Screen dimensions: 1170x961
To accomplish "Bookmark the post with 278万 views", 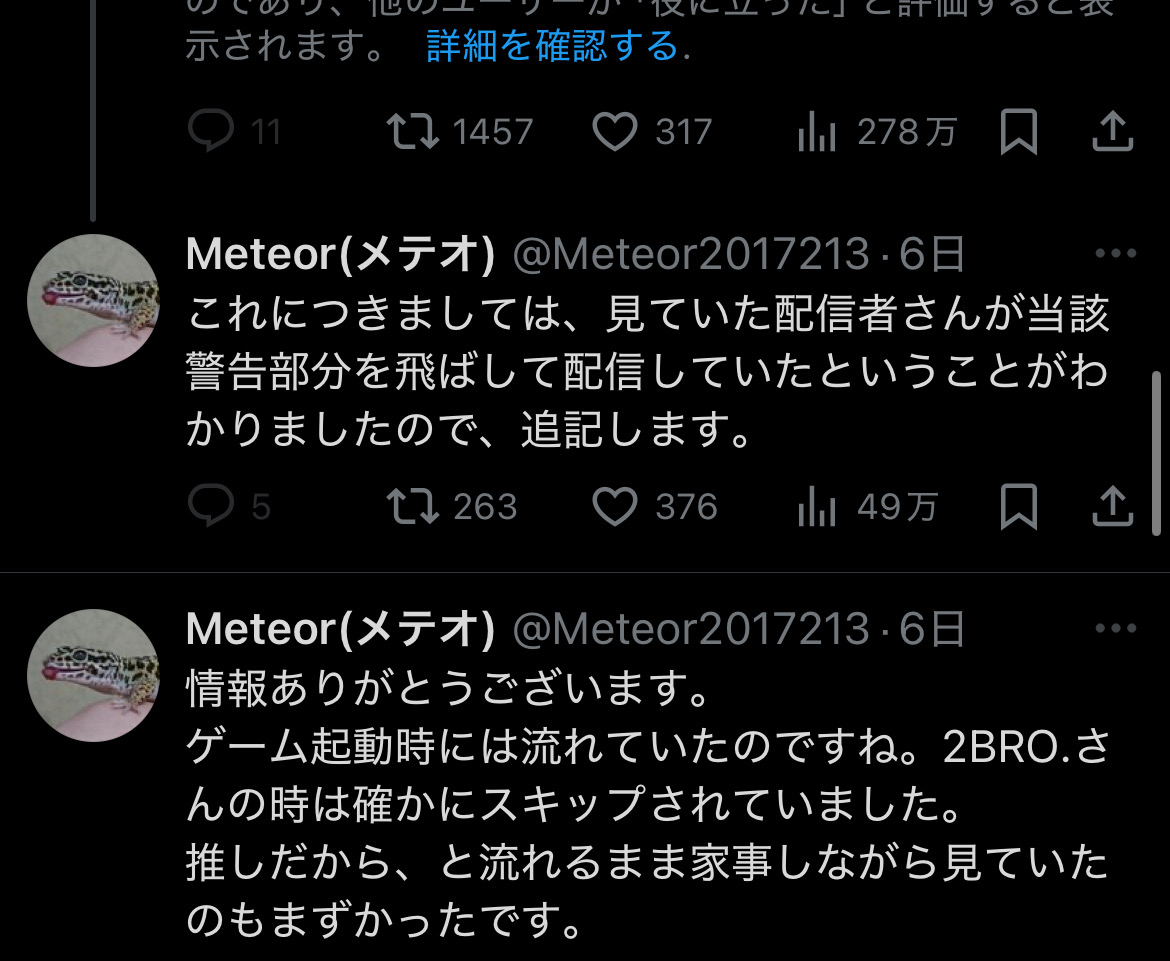I will pos(1019,132).
